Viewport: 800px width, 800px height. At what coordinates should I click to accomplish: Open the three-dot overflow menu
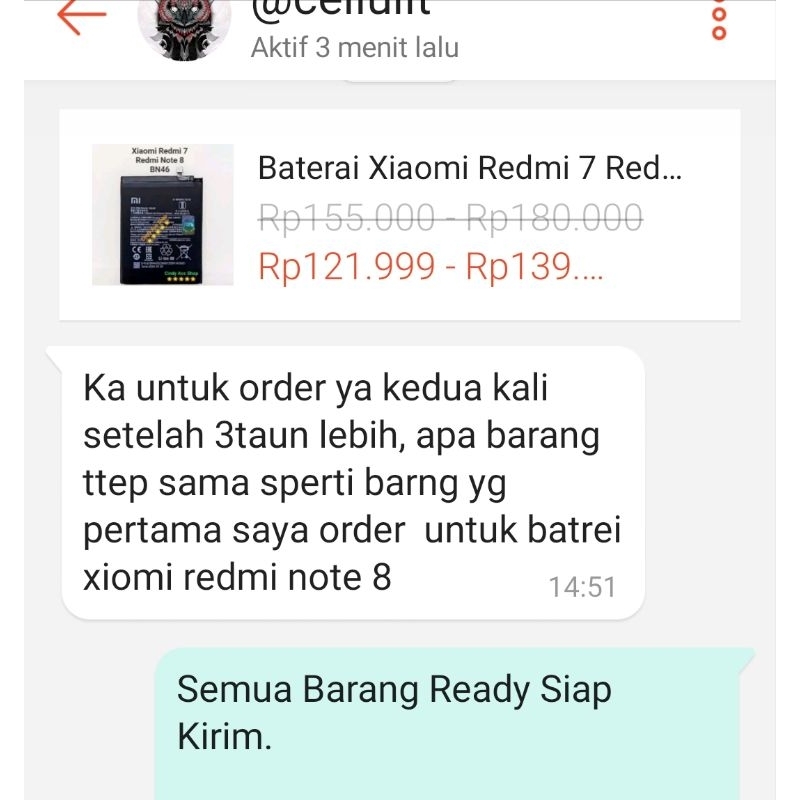718,19
